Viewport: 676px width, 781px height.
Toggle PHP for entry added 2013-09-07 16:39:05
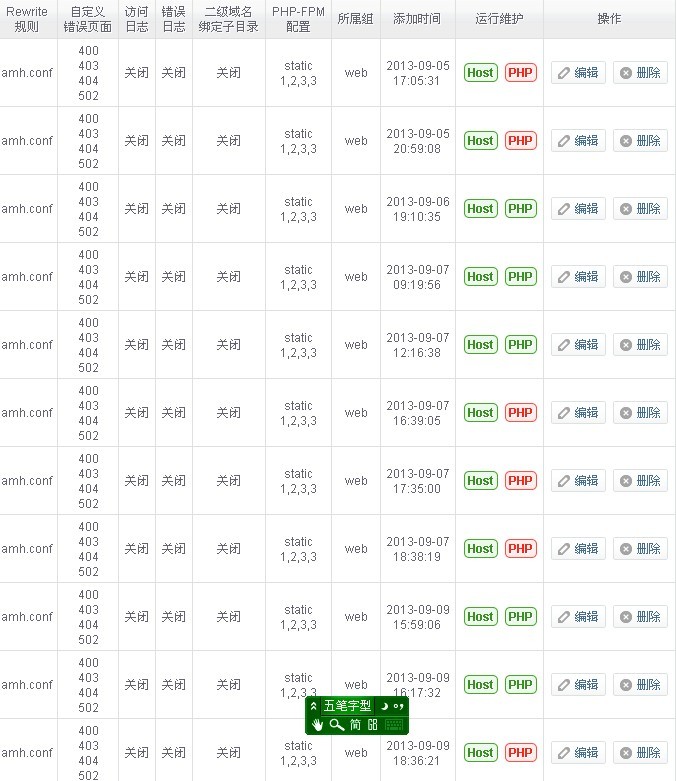[520, 413]
